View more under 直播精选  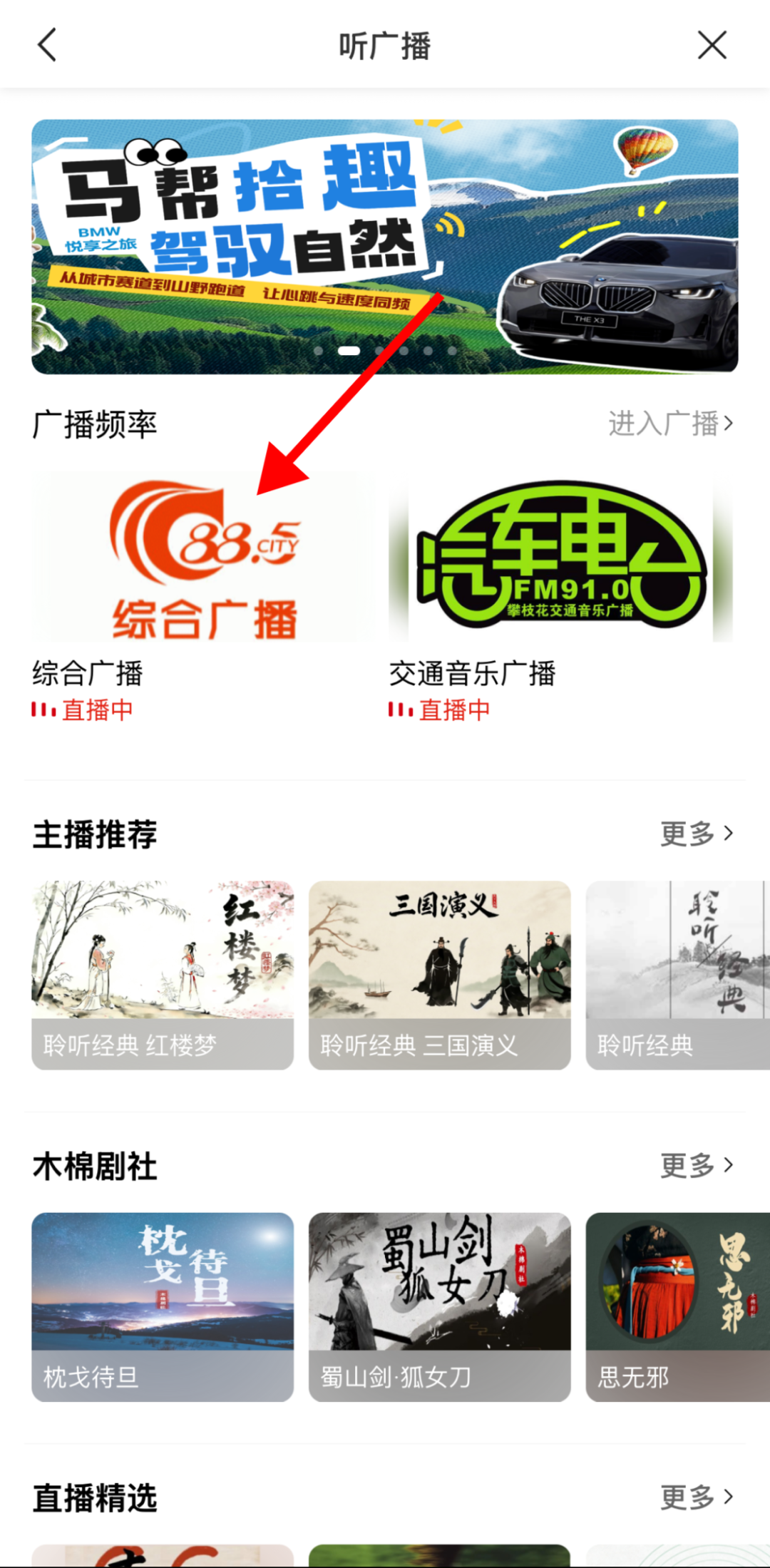tap(696, 1497)
